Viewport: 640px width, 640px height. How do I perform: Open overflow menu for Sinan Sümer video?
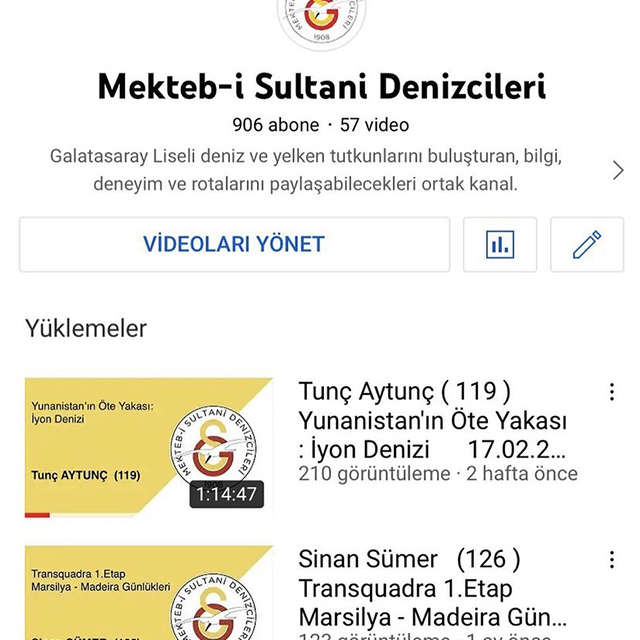612,560
